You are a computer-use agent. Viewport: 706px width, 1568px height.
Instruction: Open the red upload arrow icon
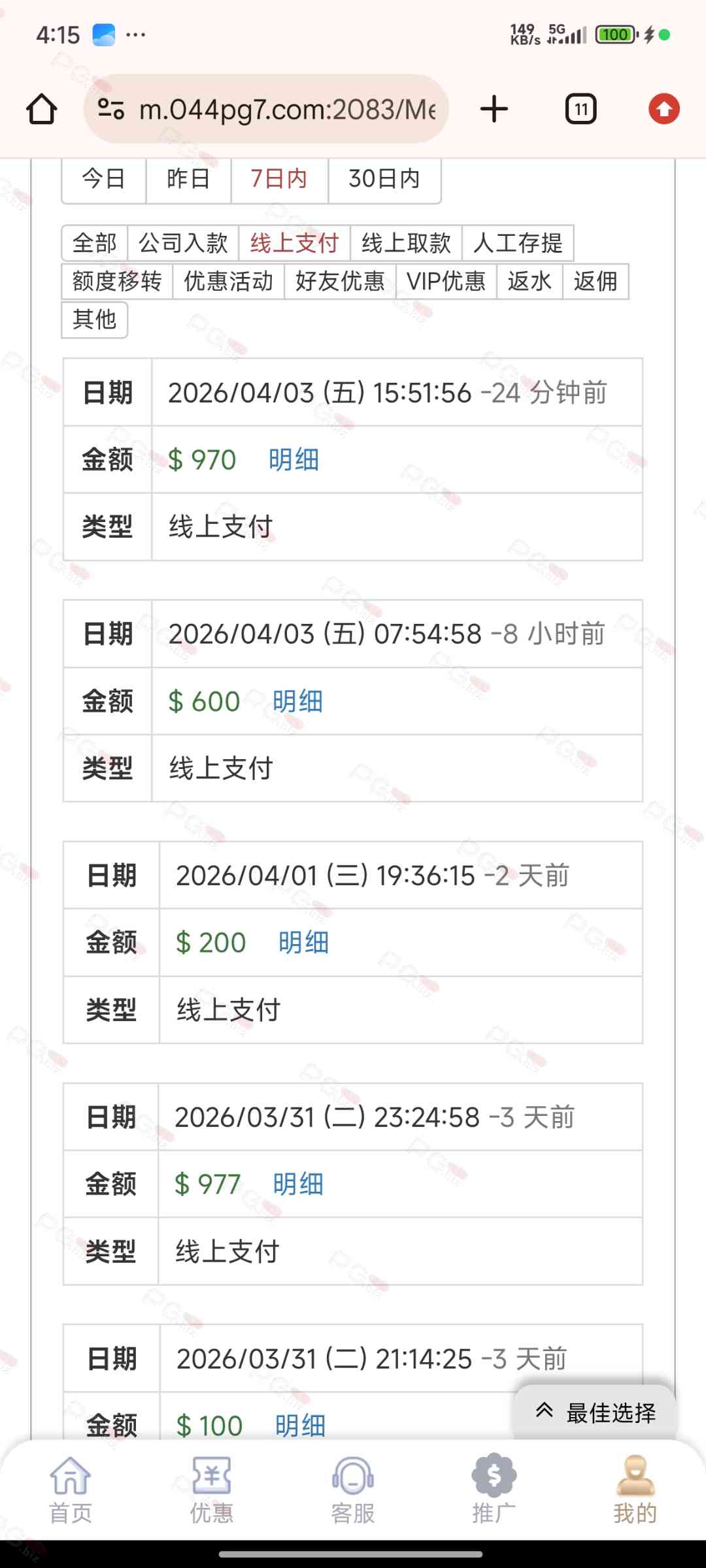pos(664,109)
